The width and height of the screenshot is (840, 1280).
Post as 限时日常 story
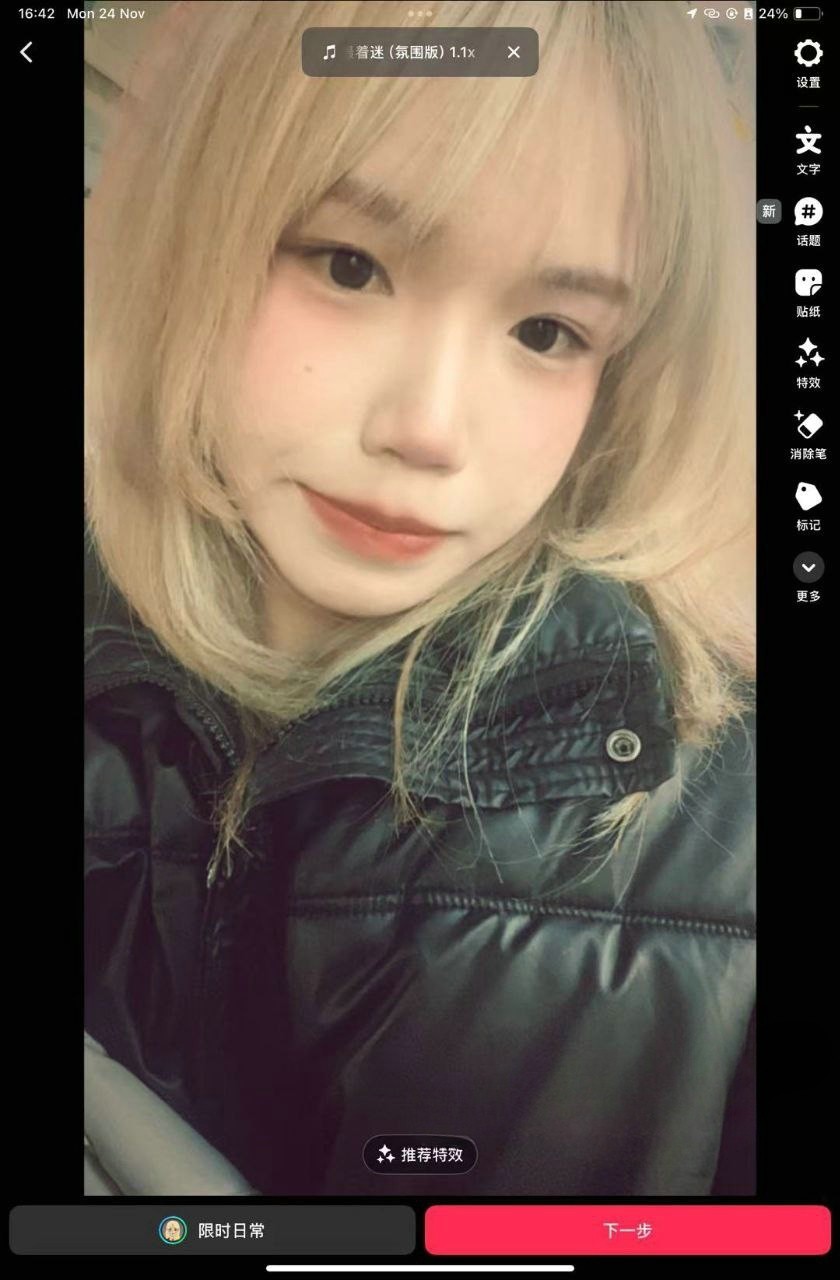tap(212, 1230)
